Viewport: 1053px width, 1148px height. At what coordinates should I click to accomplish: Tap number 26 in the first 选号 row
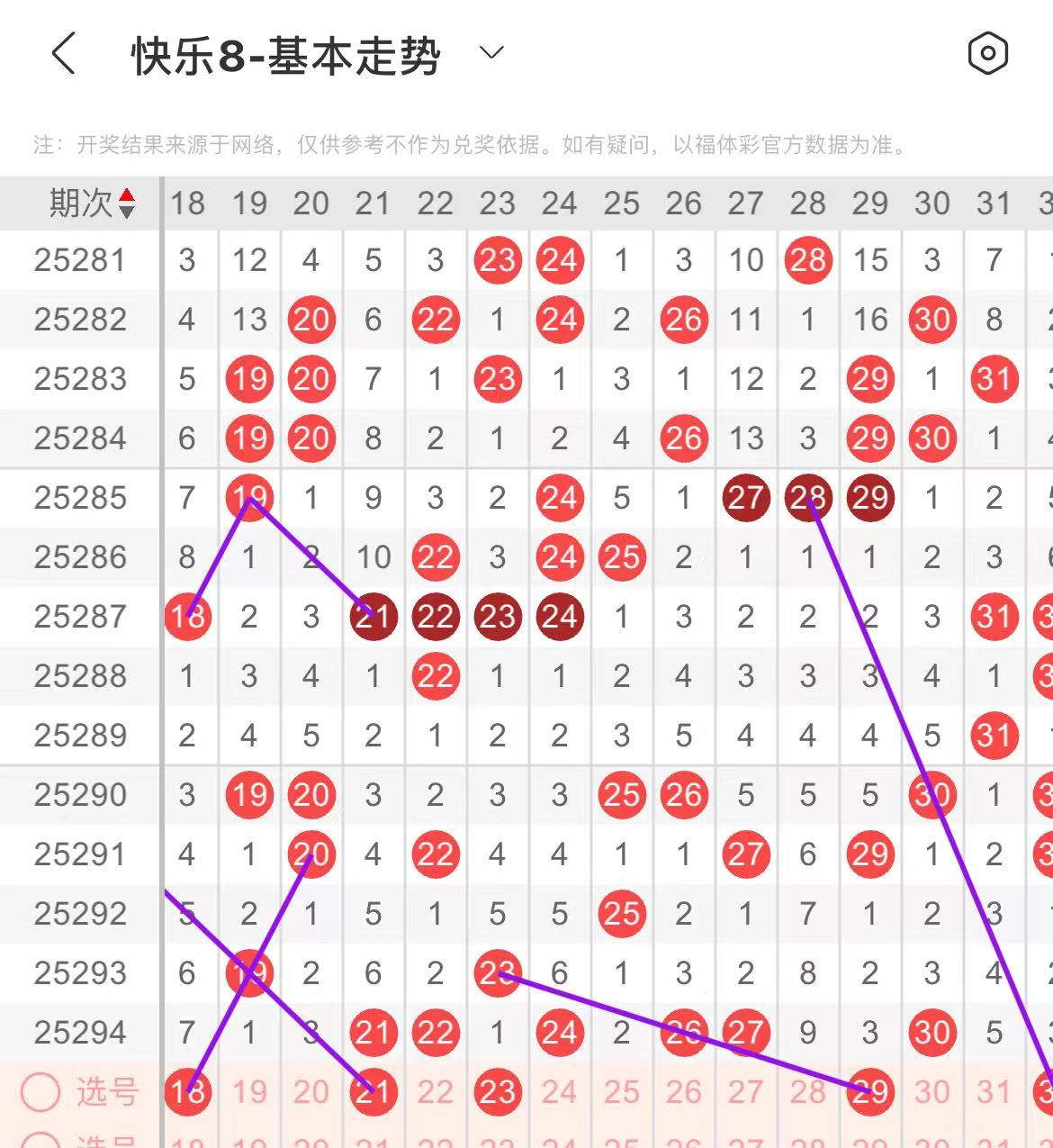684,1092
